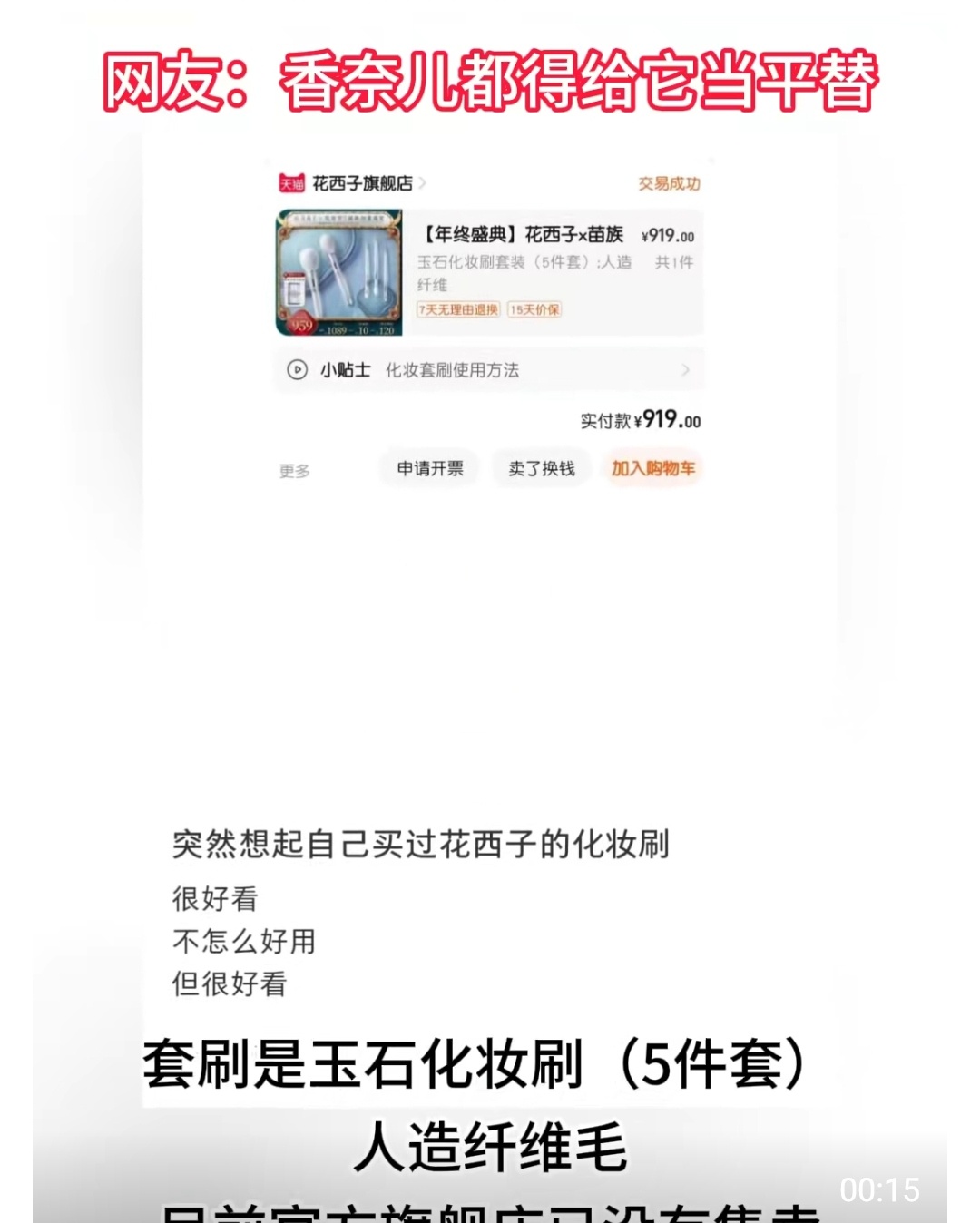Image resolution: width=980 pixels, height=1223 pixels.
Task: Open the product thumbnail image
Action: (339, 271)
